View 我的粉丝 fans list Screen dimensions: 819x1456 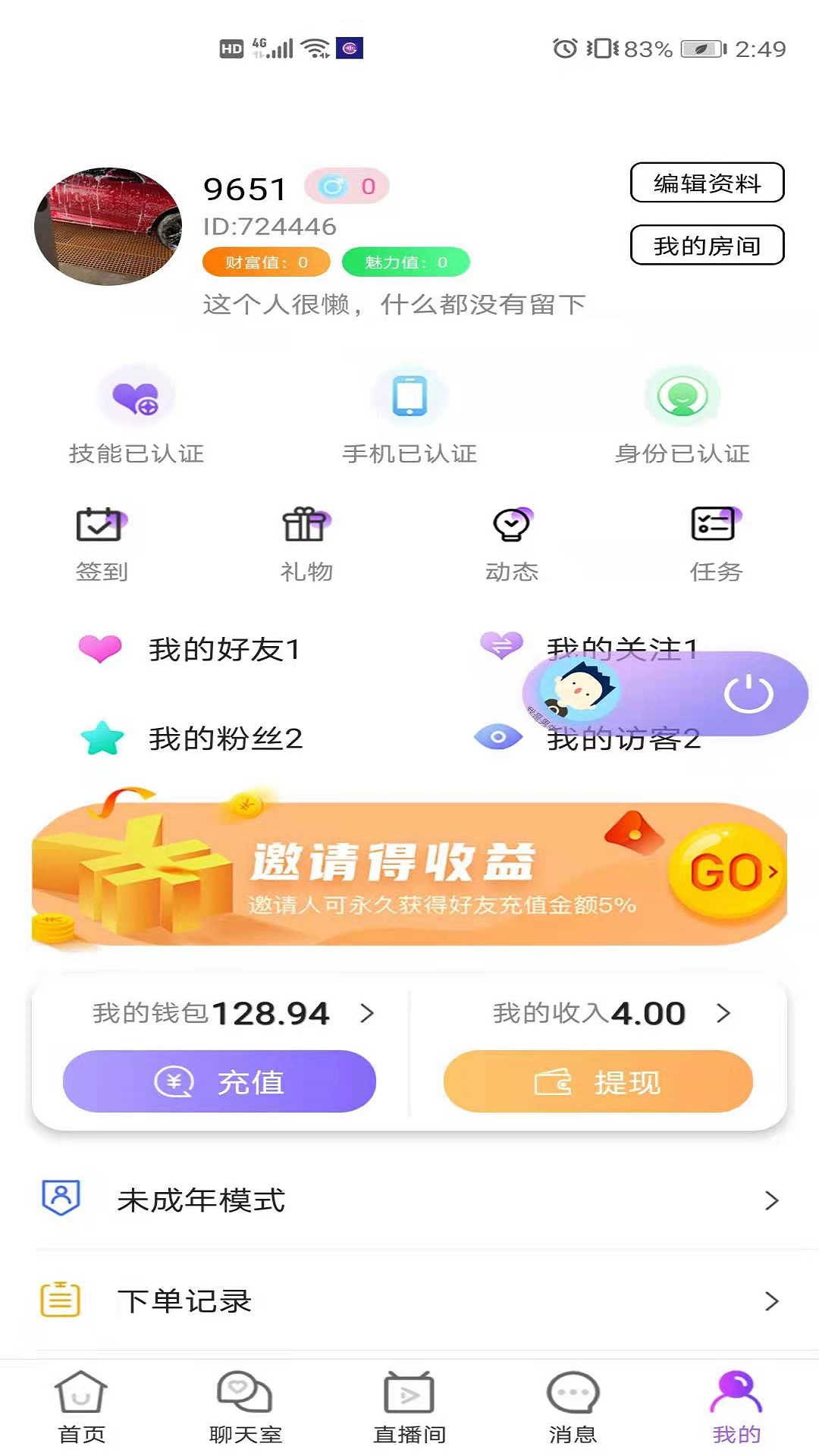(x=191, y=738)
